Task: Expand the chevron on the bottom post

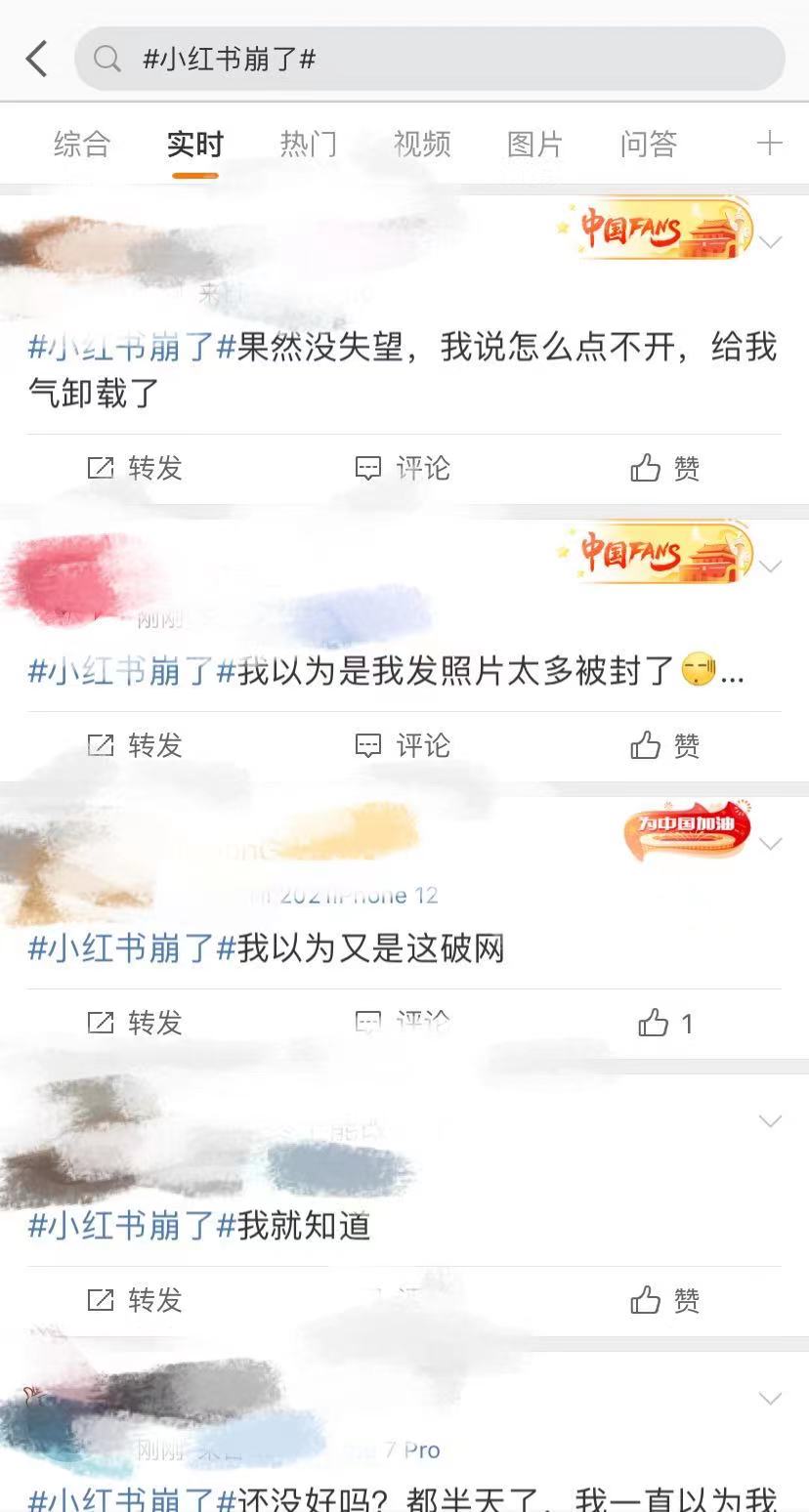Action: 771,1399
